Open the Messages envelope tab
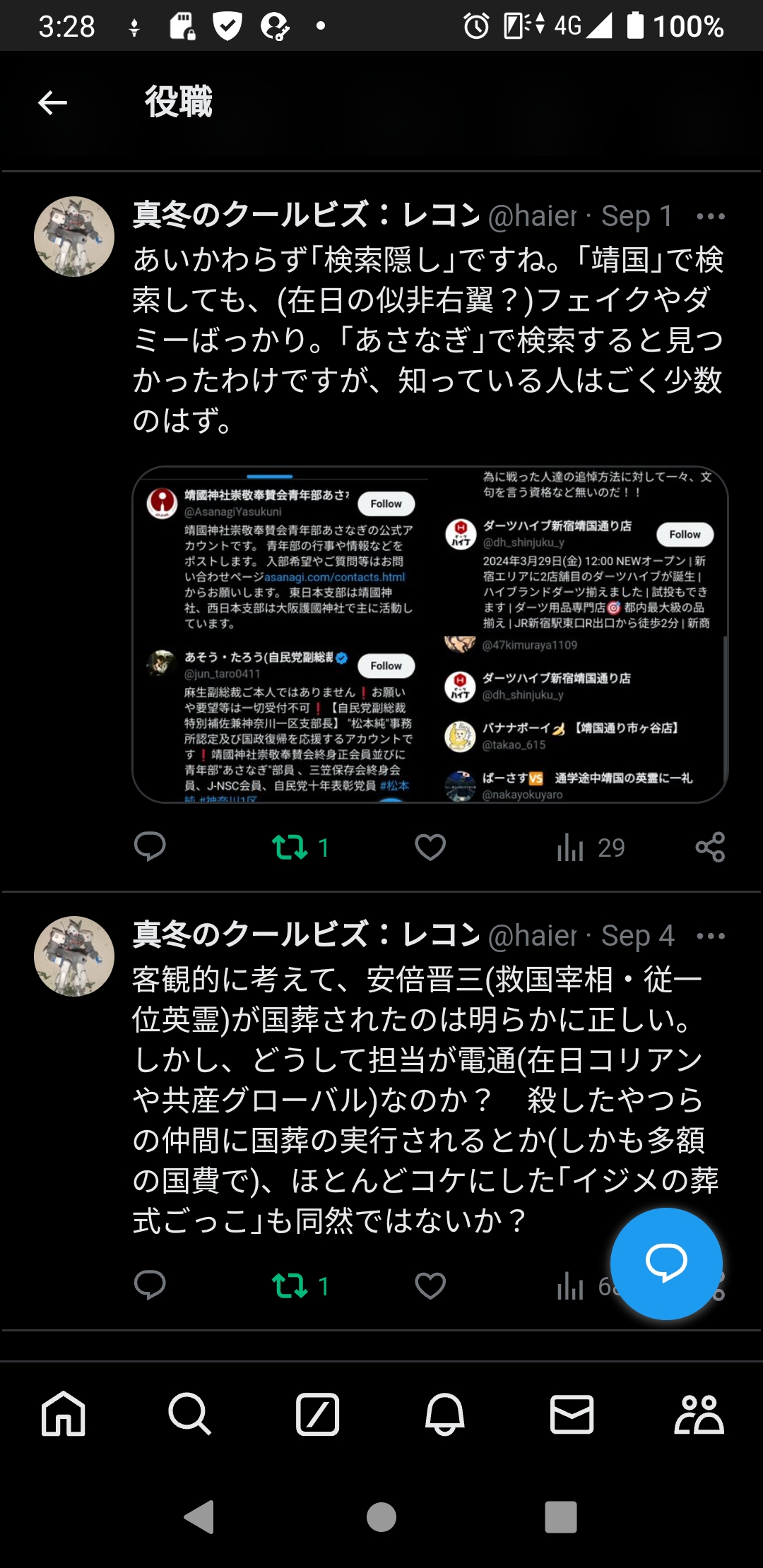The height and width of the screenshot is (1568, 763). [572, 1414]
